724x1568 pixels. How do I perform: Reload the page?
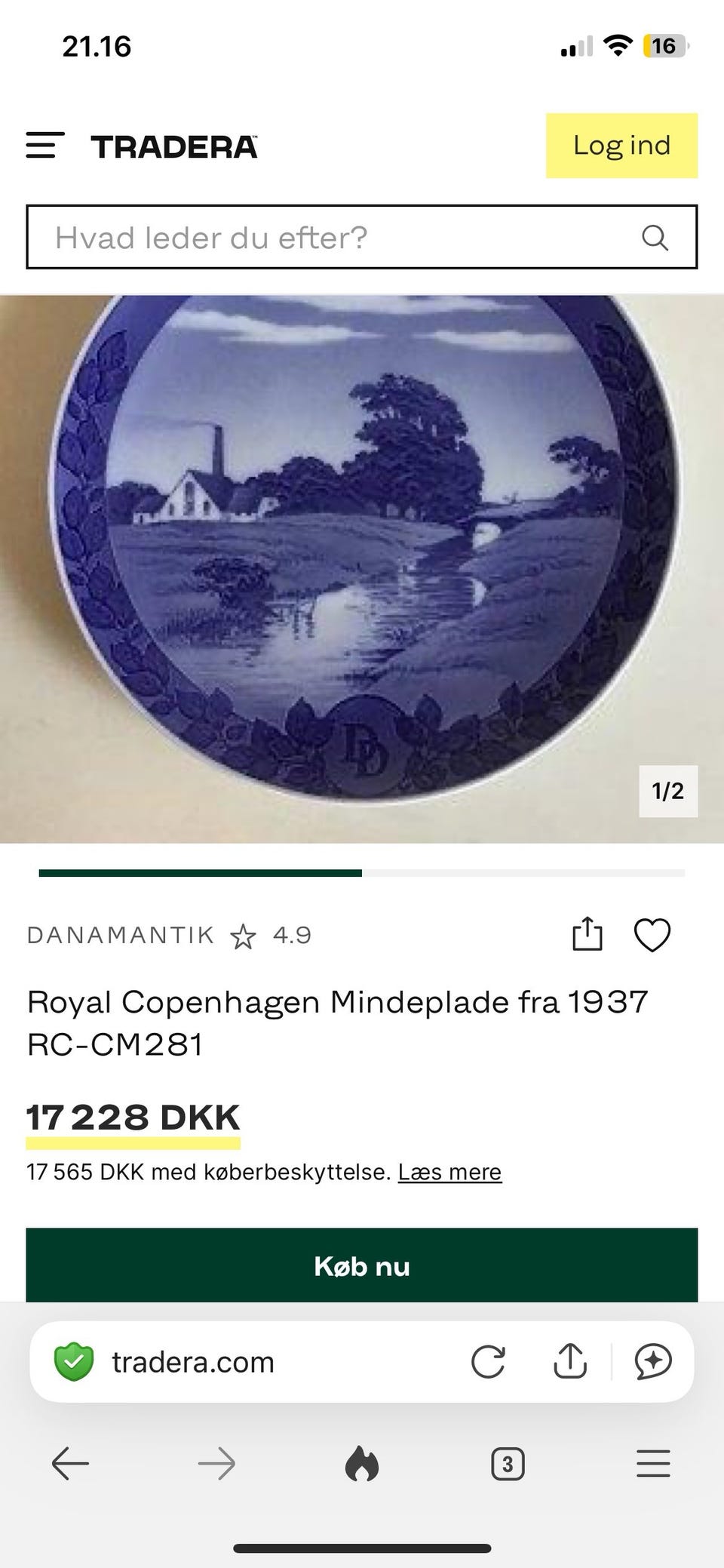(x=490, y=1362)
